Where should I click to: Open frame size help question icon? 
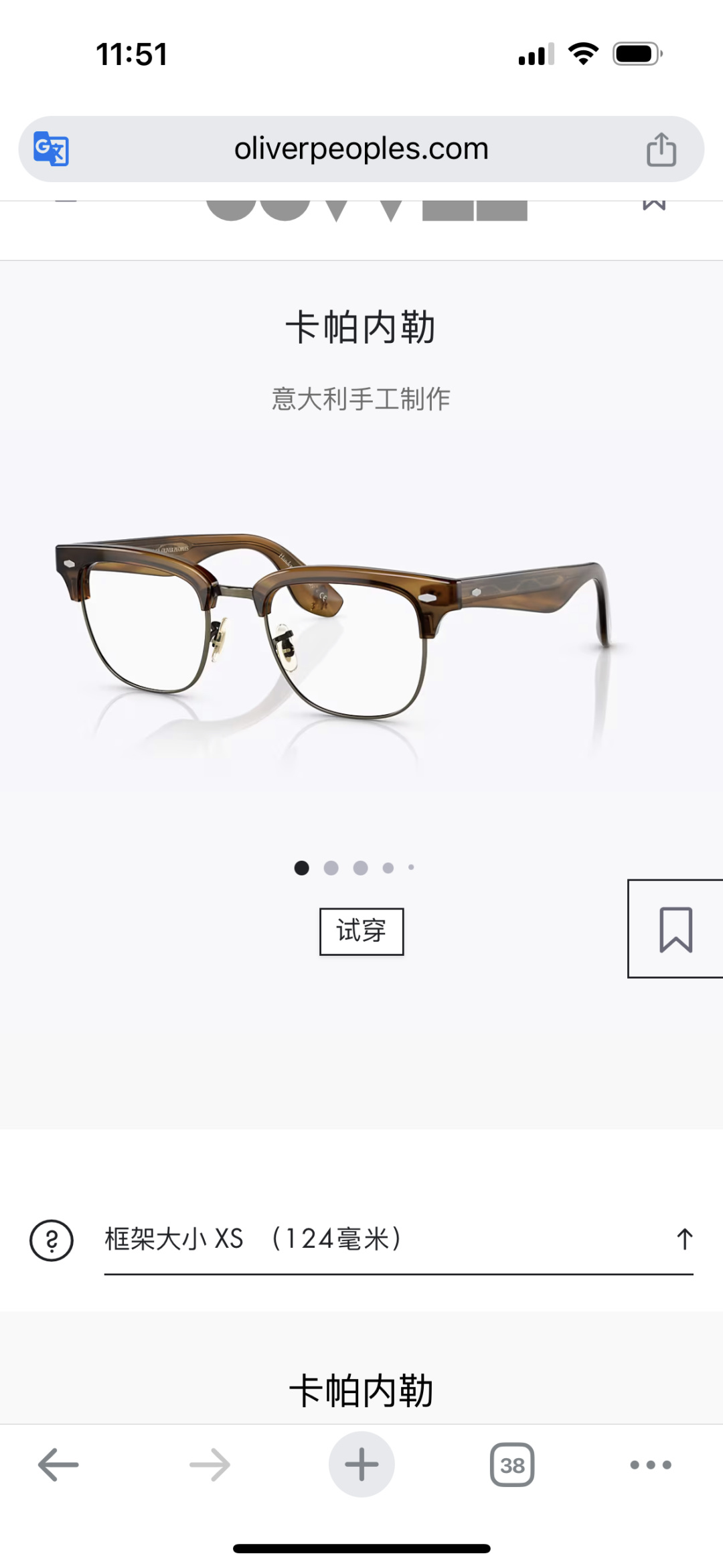coord(52,1240)
